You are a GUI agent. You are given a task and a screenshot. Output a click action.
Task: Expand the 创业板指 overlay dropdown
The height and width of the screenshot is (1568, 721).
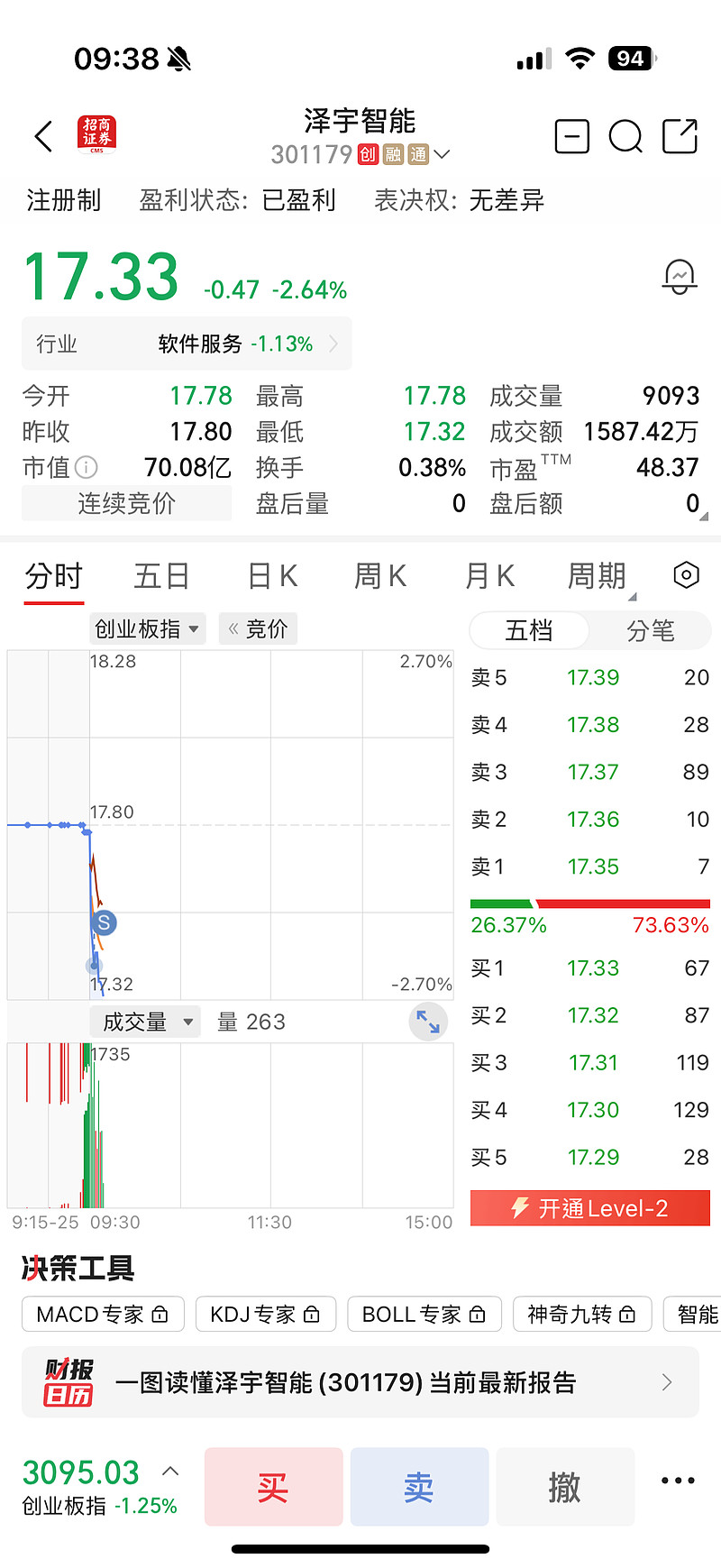point(147,628)
